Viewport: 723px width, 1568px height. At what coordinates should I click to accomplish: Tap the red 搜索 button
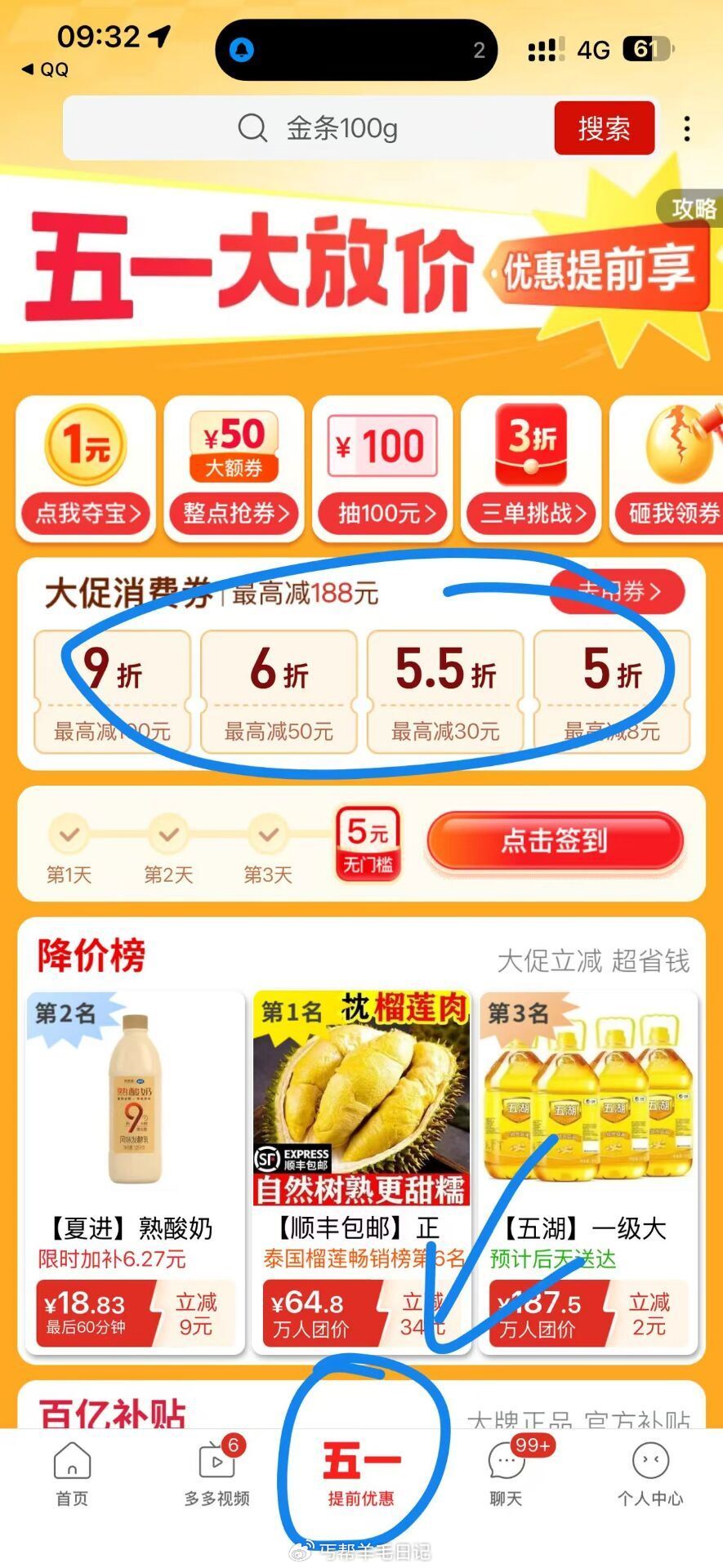(604, 128)
